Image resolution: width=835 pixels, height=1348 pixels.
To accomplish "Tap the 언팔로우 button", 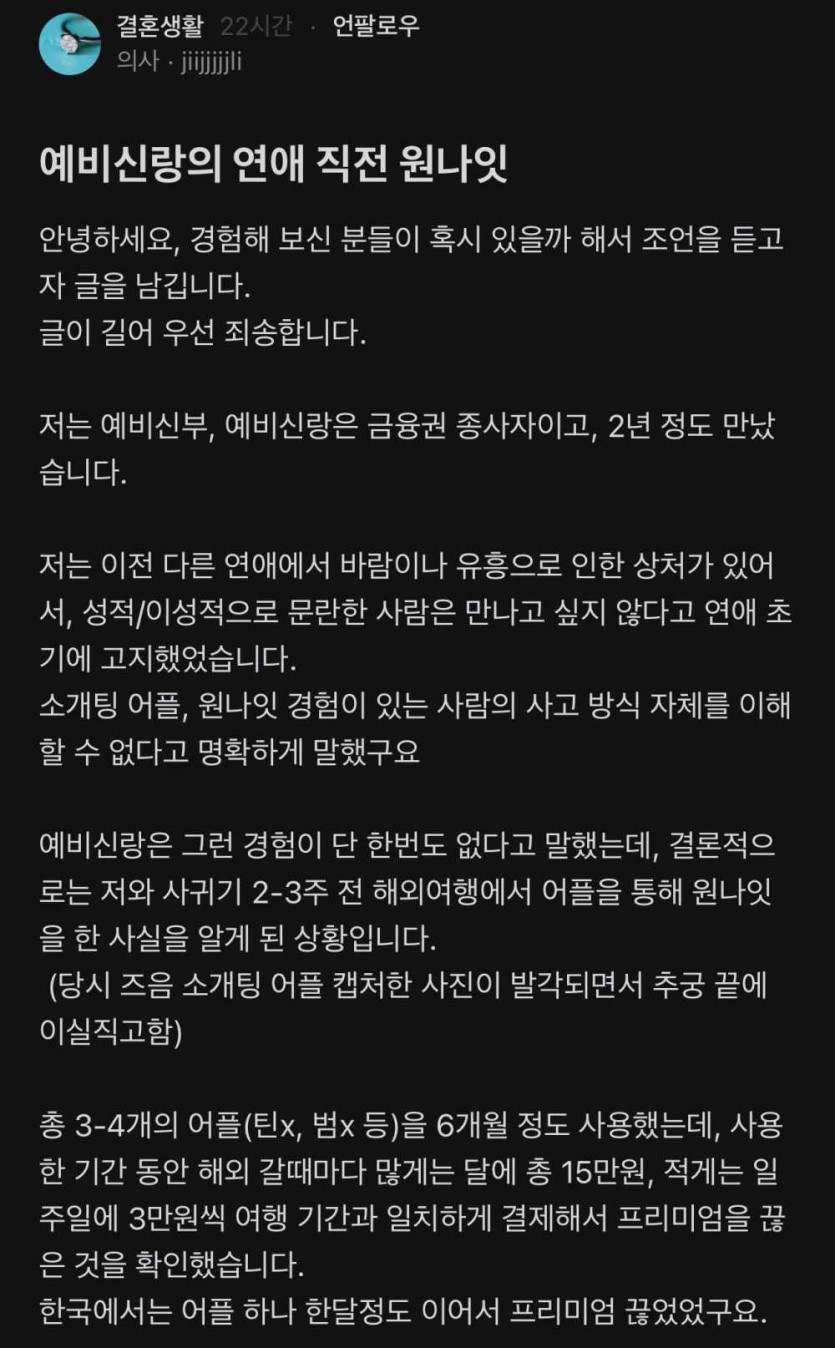I will coord(376,27).
